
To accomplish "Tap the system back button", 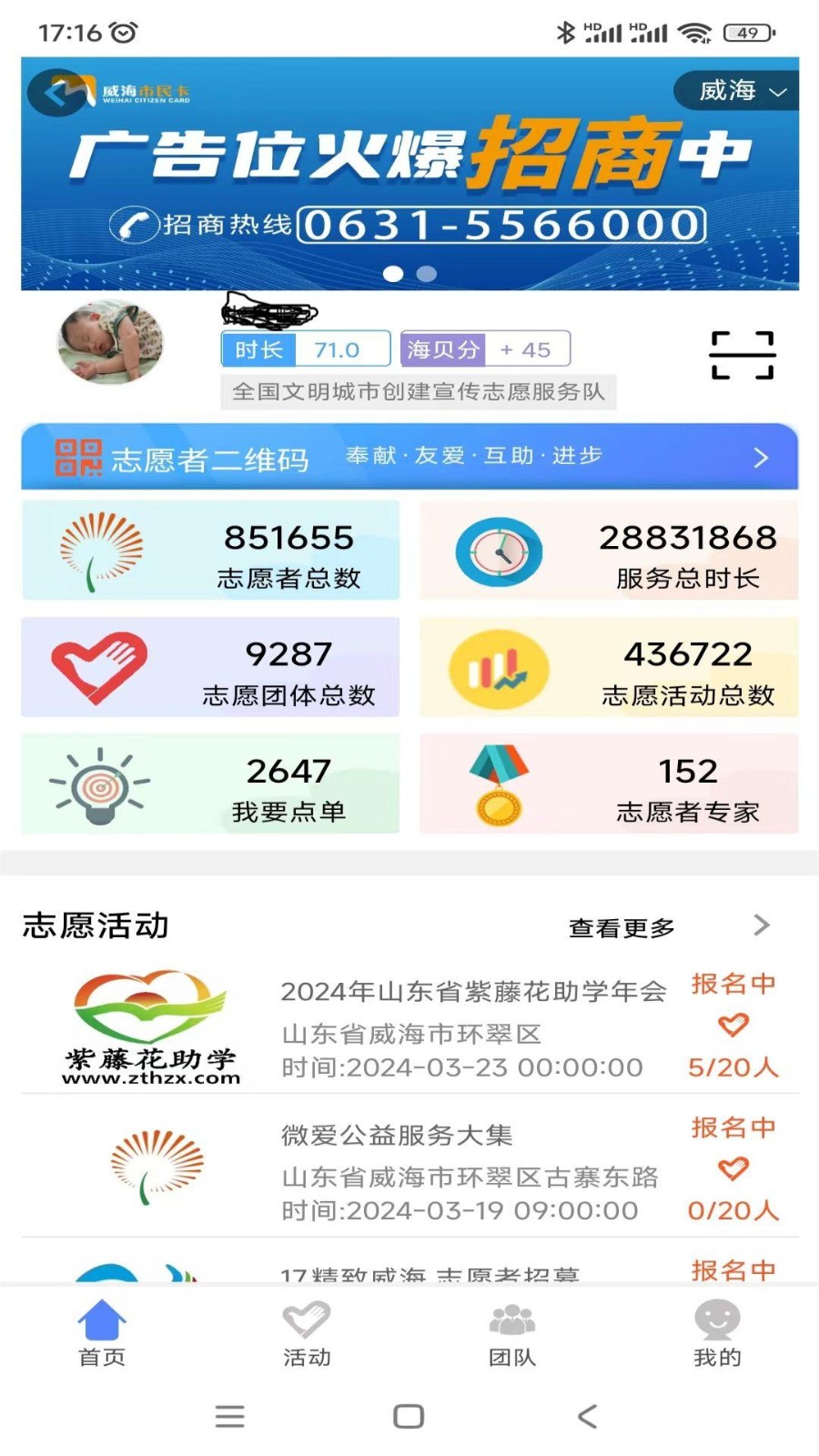I will pos(588,1416).
